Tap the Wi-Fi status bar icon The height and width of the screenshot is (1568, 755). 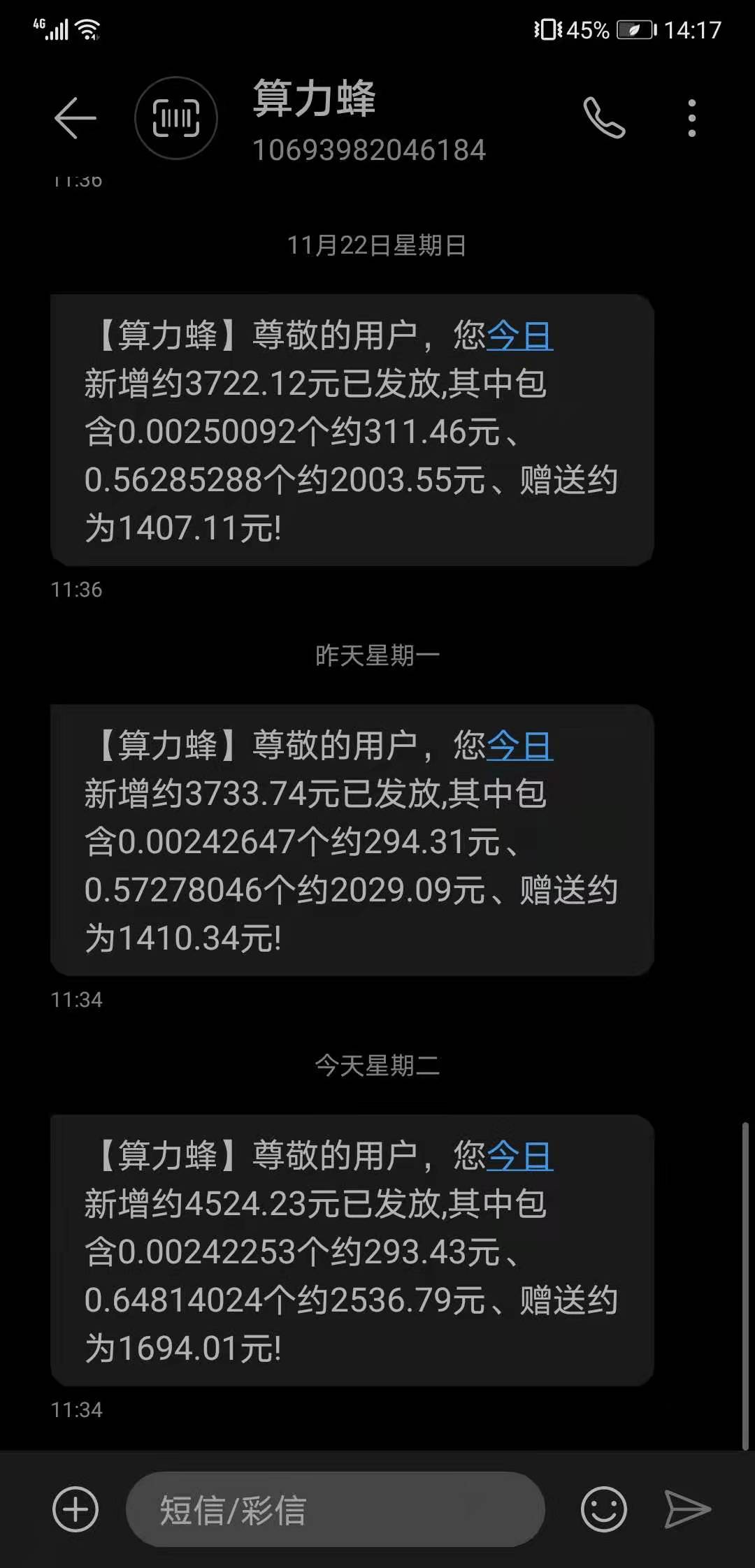(89, 28)
